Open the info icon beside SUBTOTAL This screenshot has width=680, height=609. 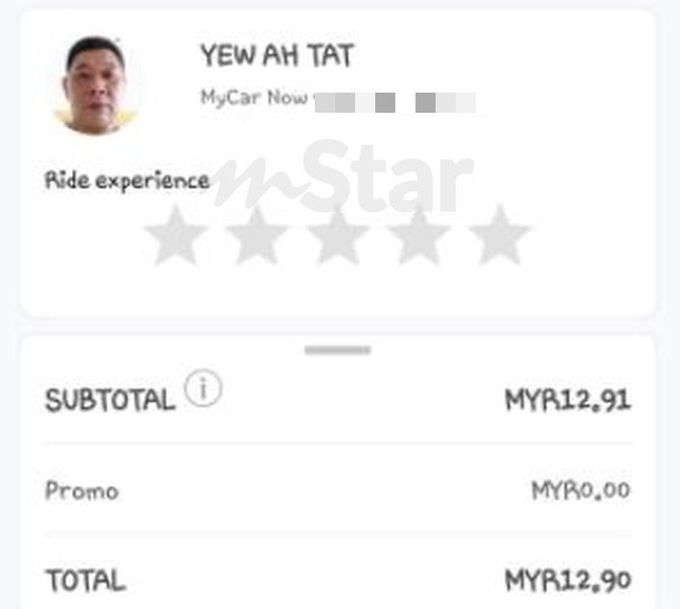pyautogui.click(x=204, y=390)
